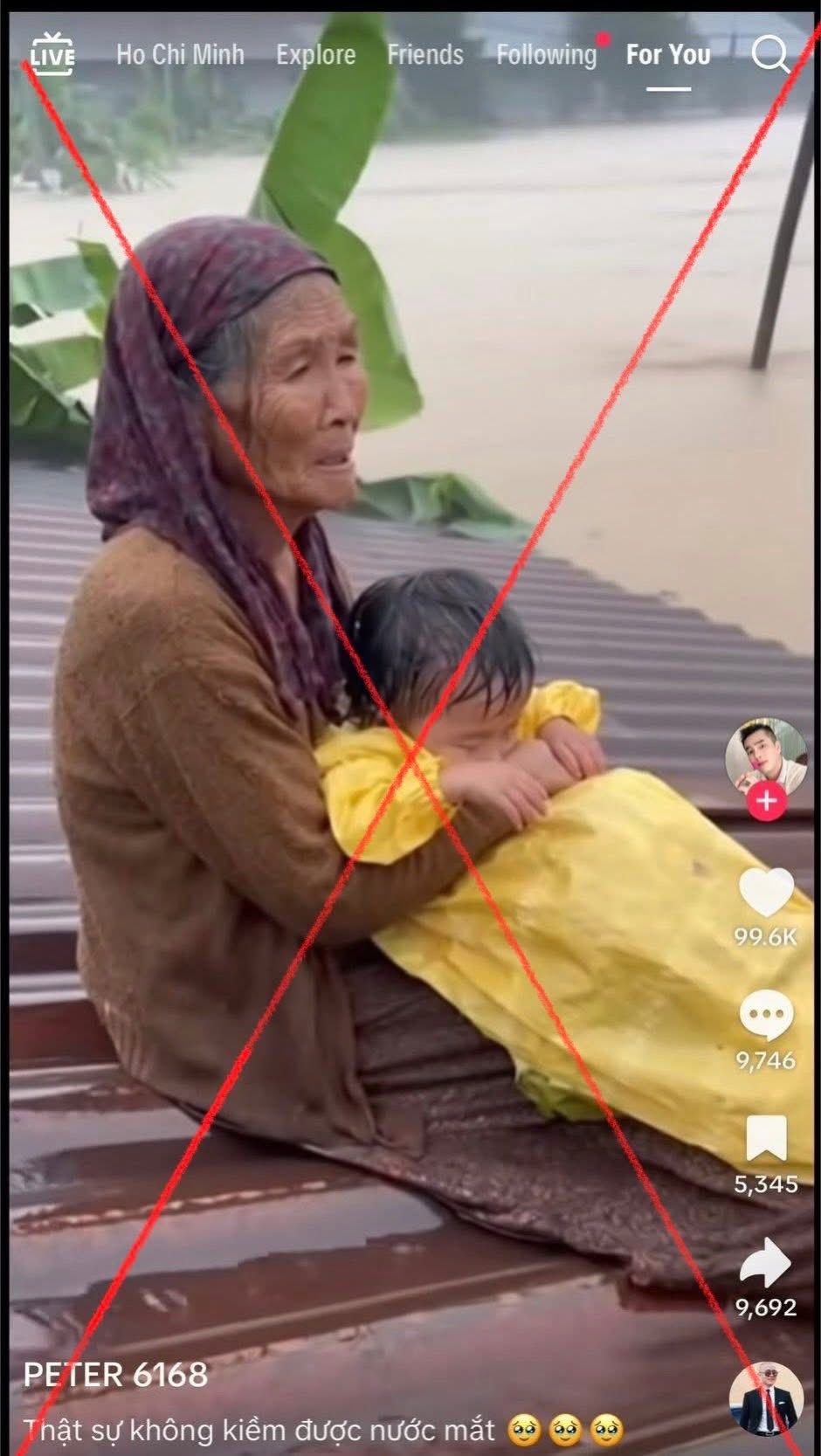Image resolution: width=821 pixels, height=1456 pixels.
Task: Open the search magnifier
Action: pyautogui.click(x=769, y=55)
